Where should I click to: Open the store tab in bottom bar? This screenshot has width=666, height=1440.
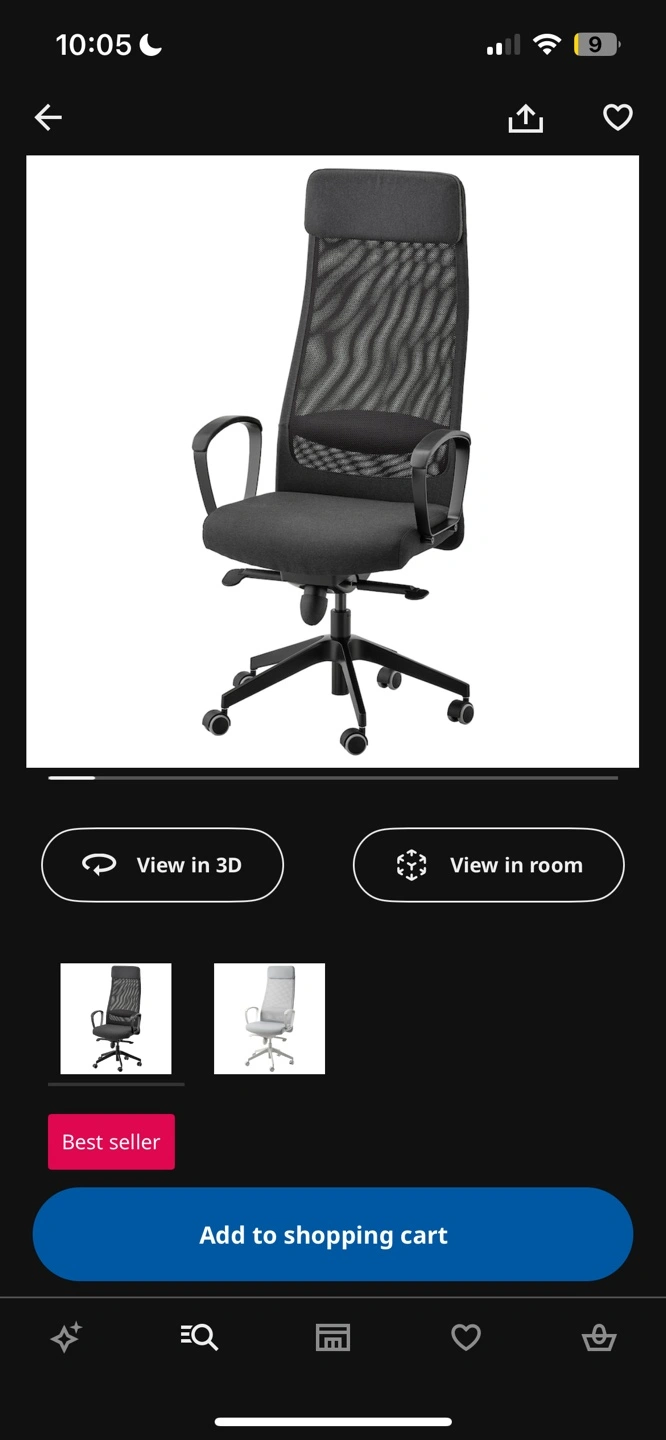click(333, 1337)
